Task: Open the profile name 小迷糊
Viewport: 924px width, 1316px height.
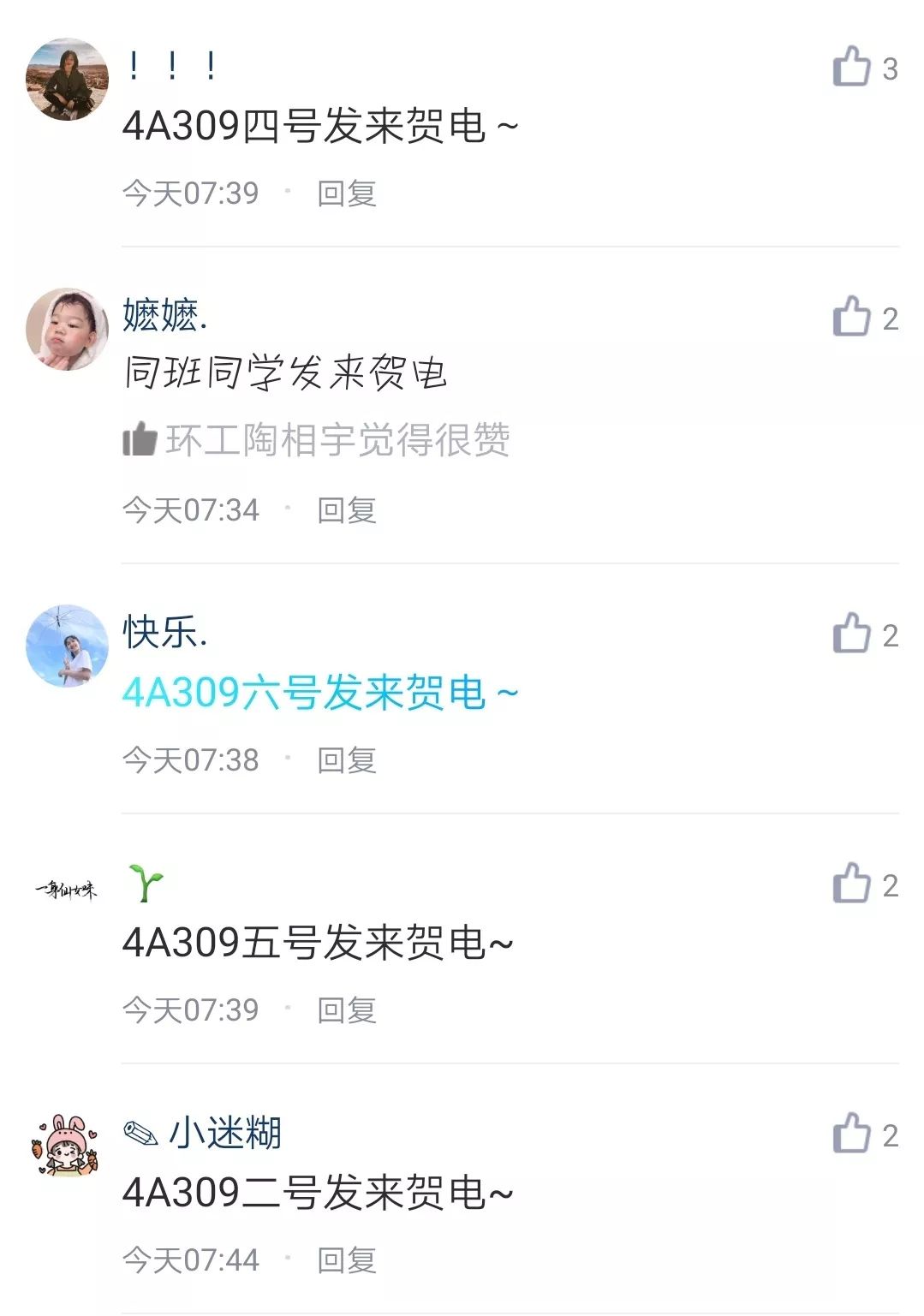Action: 224,1133
